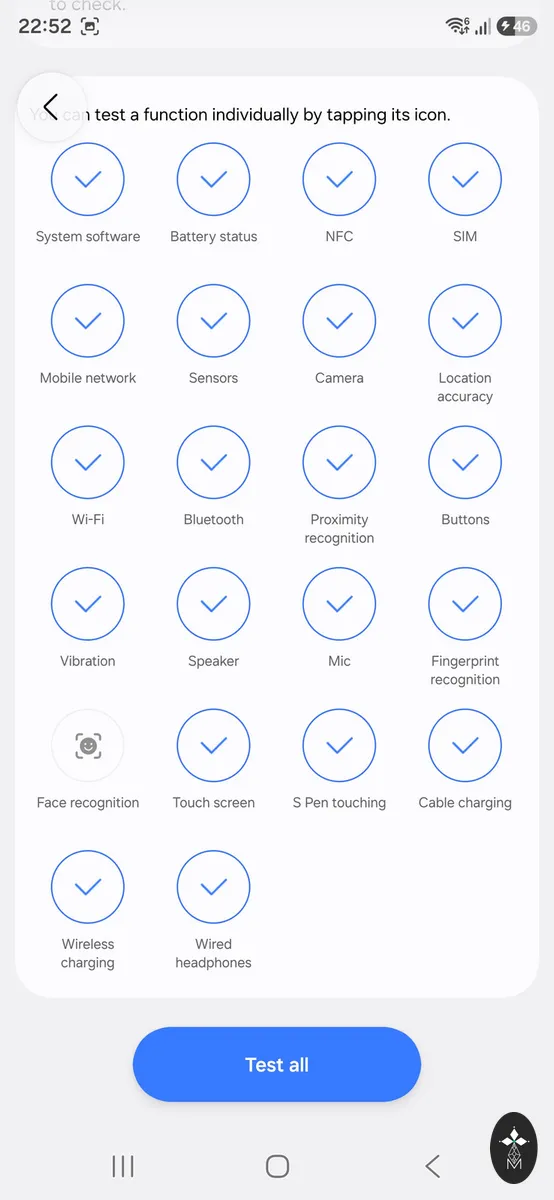554x1200 pixels.
Task: Test Wireless charging
Action: tap(88, 888)
